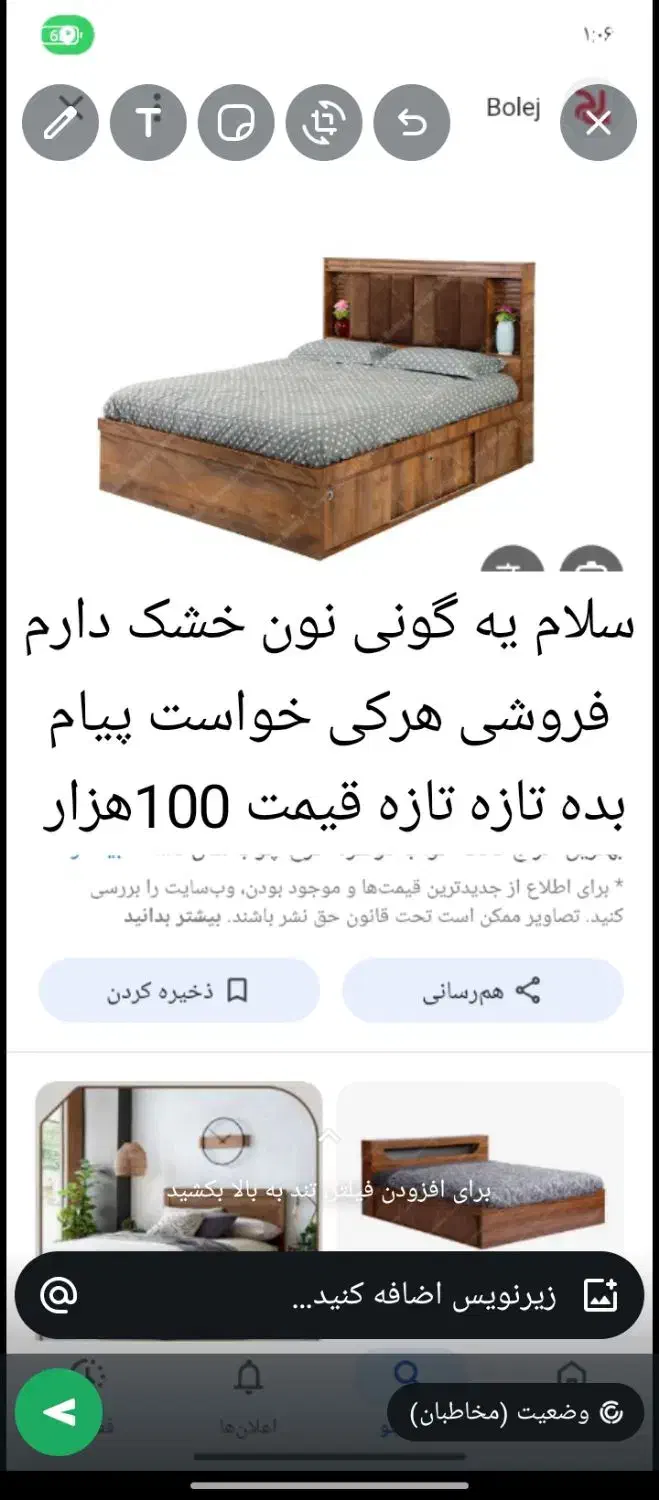Add a sticker to the status
Screen dimensions: 659x1500
coord(235,122)
